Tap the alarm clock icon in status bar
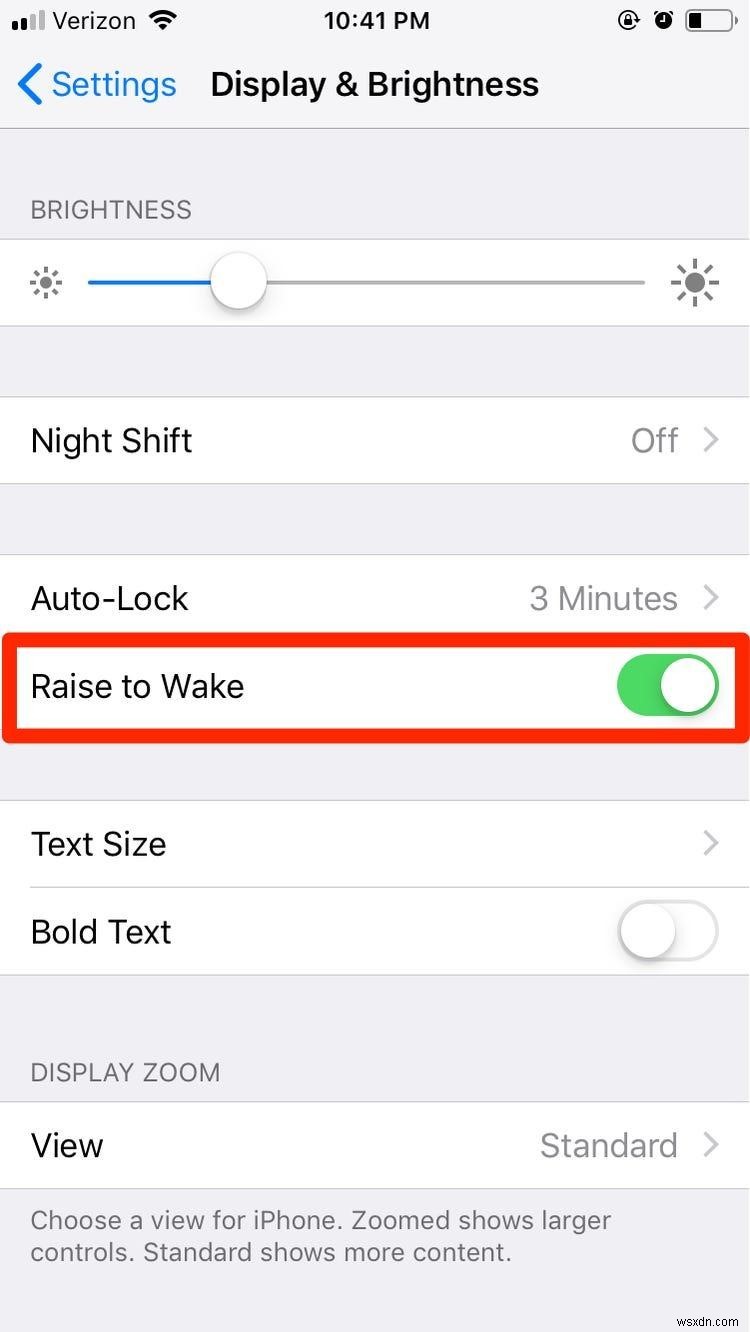The image size is (750, 1332). tap(664, 19)
